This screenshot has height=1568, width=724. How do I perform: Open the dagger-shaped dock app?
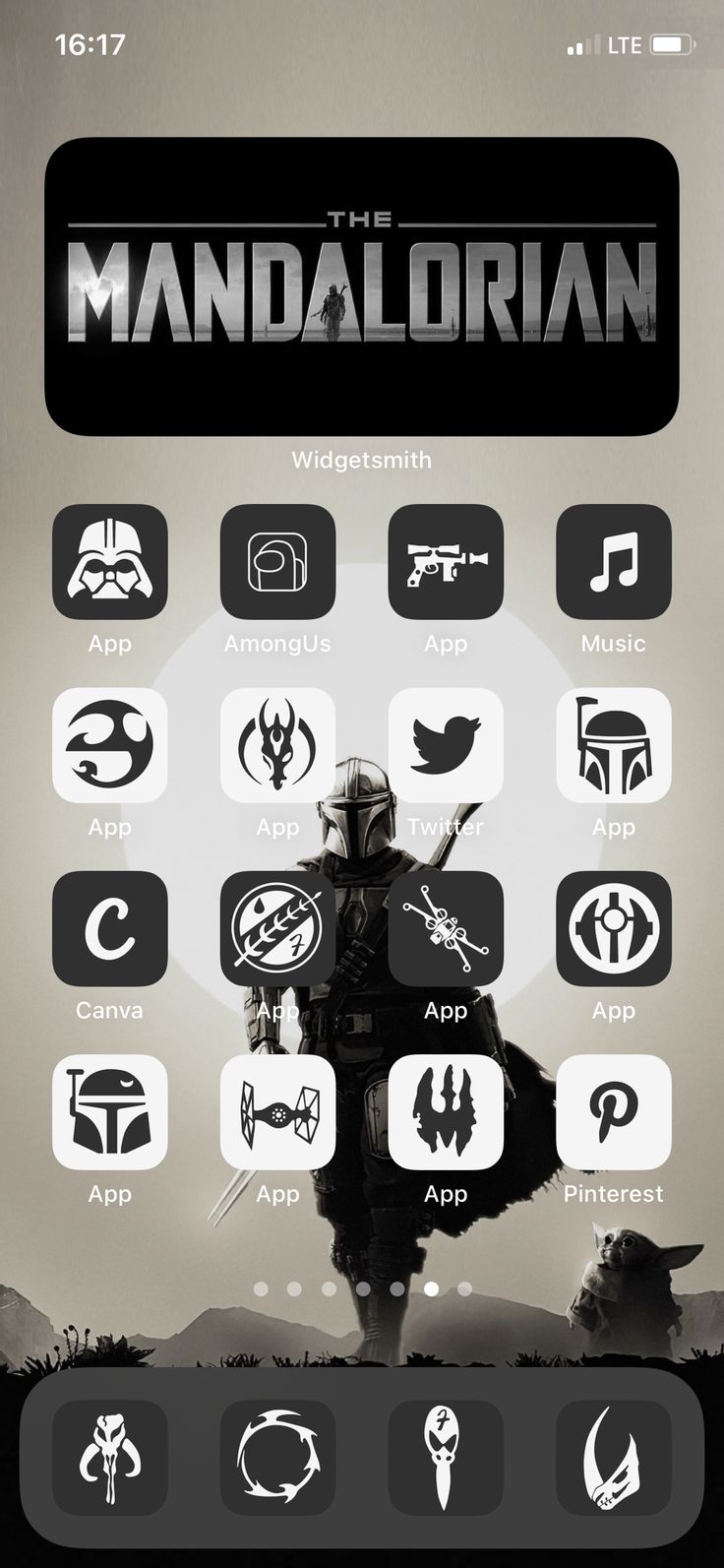[x=446, y=1458]
